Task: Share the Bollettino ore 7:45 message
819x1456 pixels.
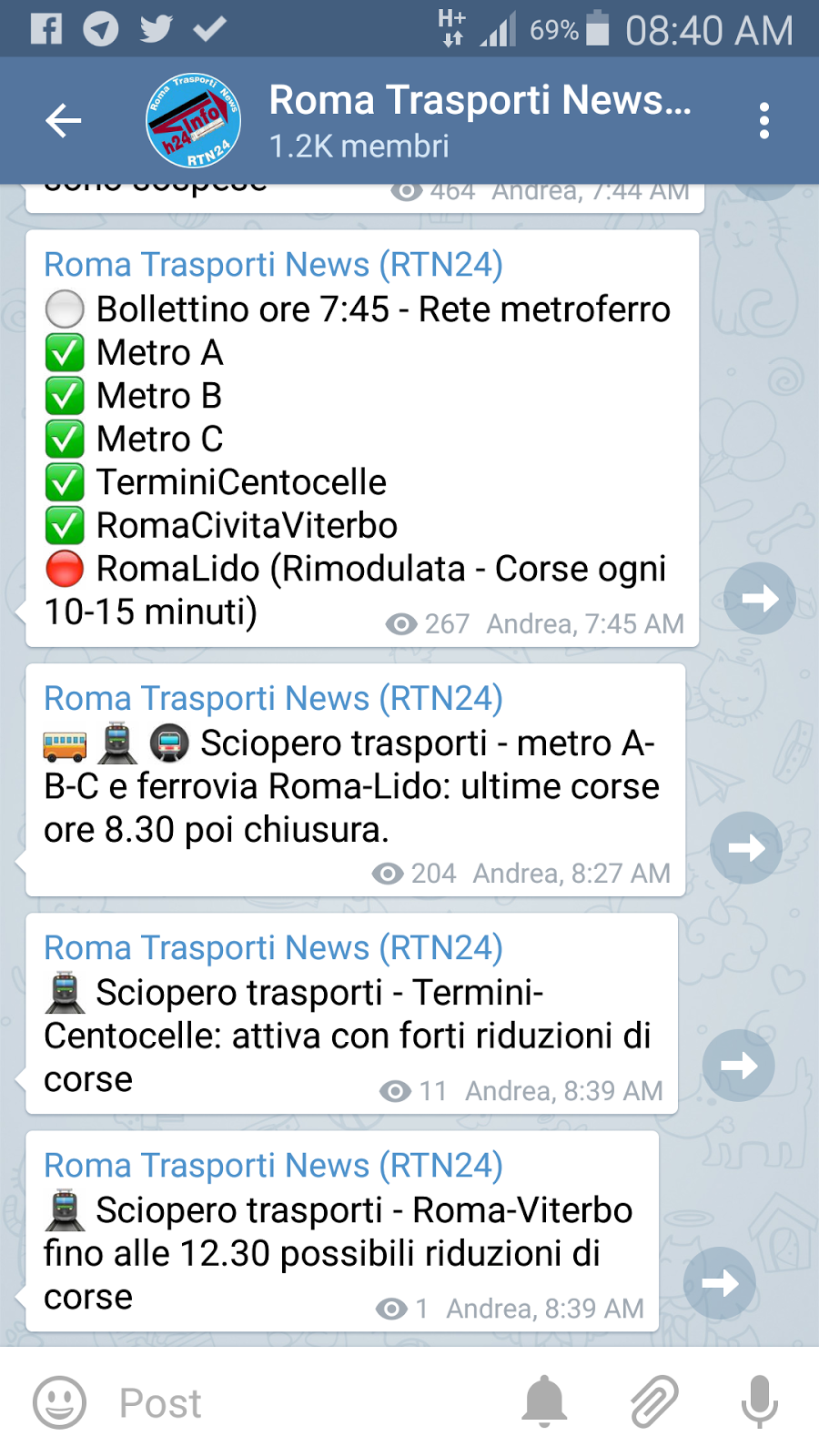Action: coord(761,599)
